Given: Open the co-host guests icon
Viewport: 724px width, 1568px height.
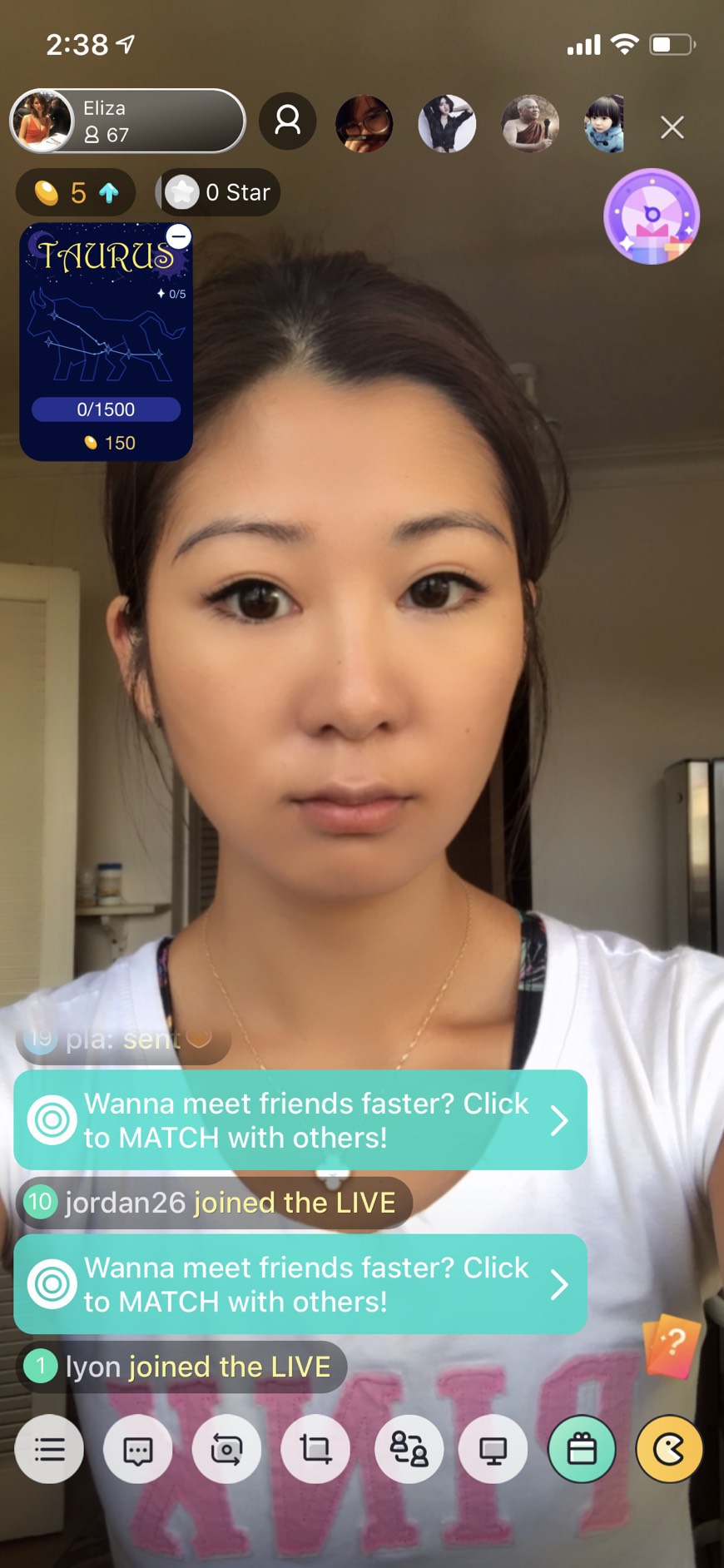Looking at the screenshot, I should point(409,1449).
